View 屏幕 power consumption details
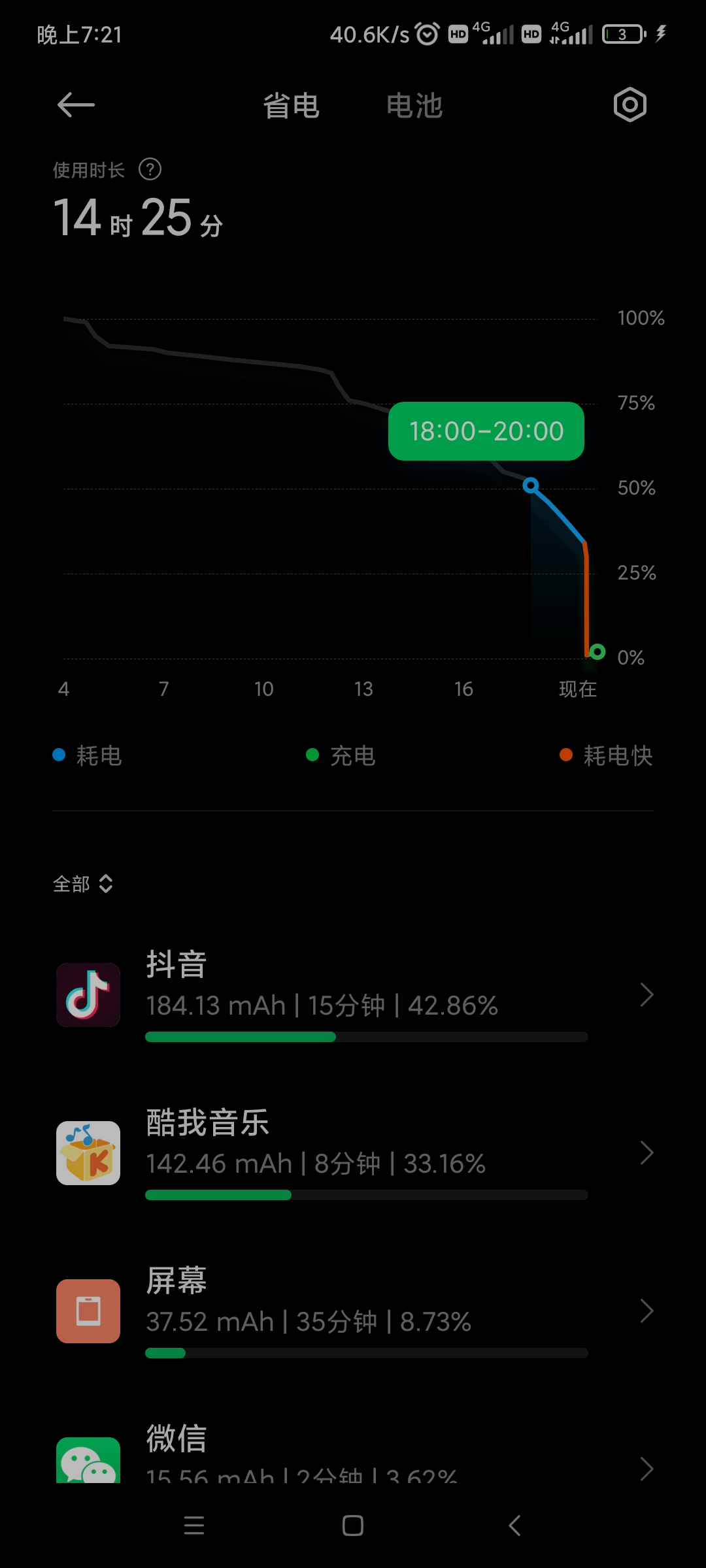706x1568 pixels. click(x=353, y=1311)
